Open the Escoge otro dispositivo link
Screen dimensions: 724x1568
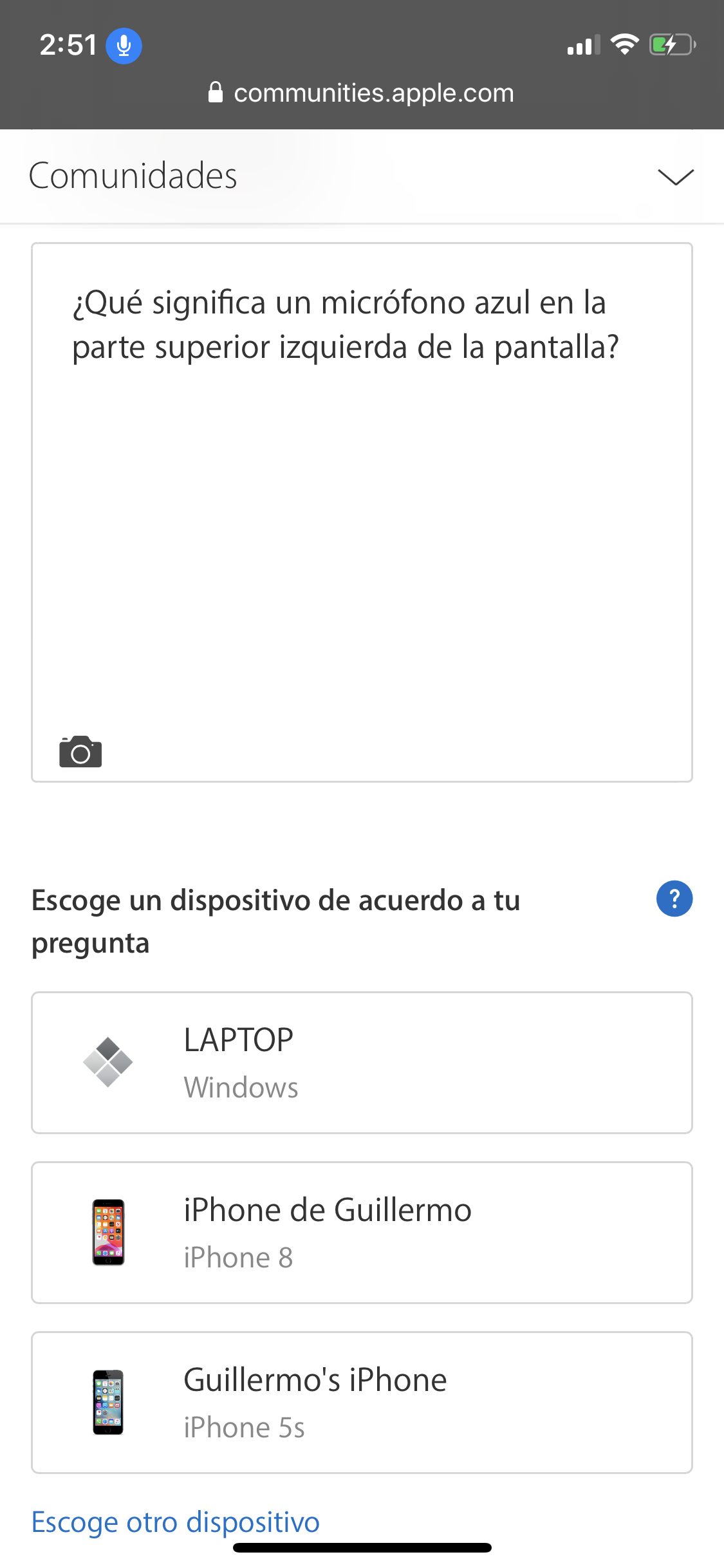(176, 1522)
